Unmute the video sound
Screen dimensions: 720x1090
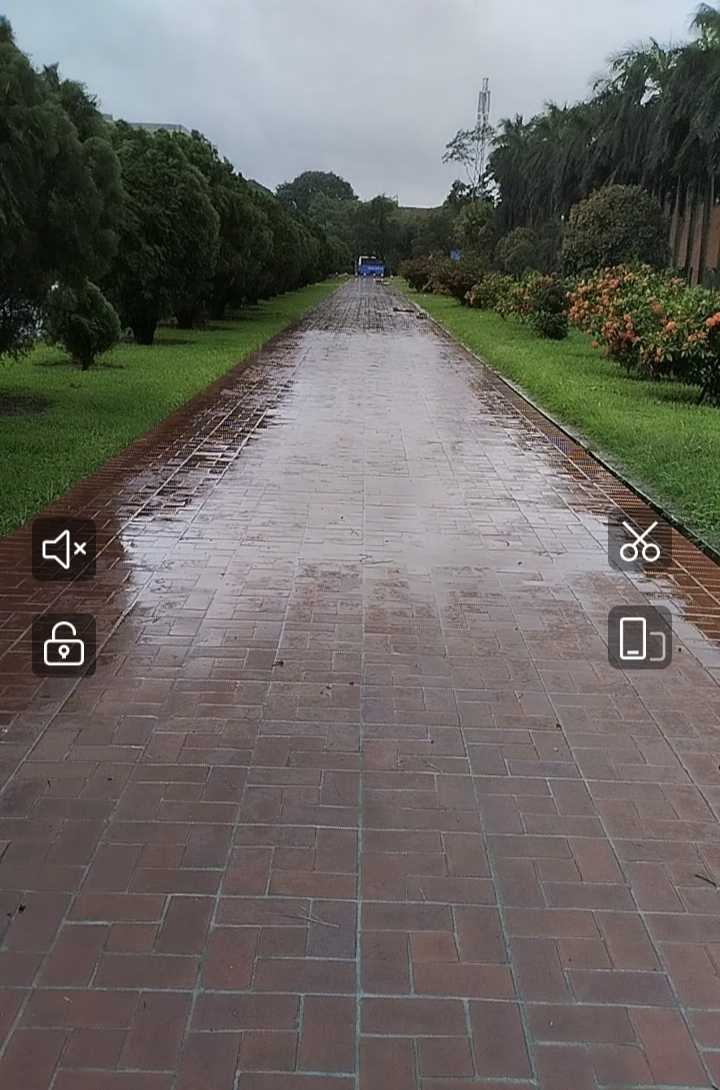(64, 549)
